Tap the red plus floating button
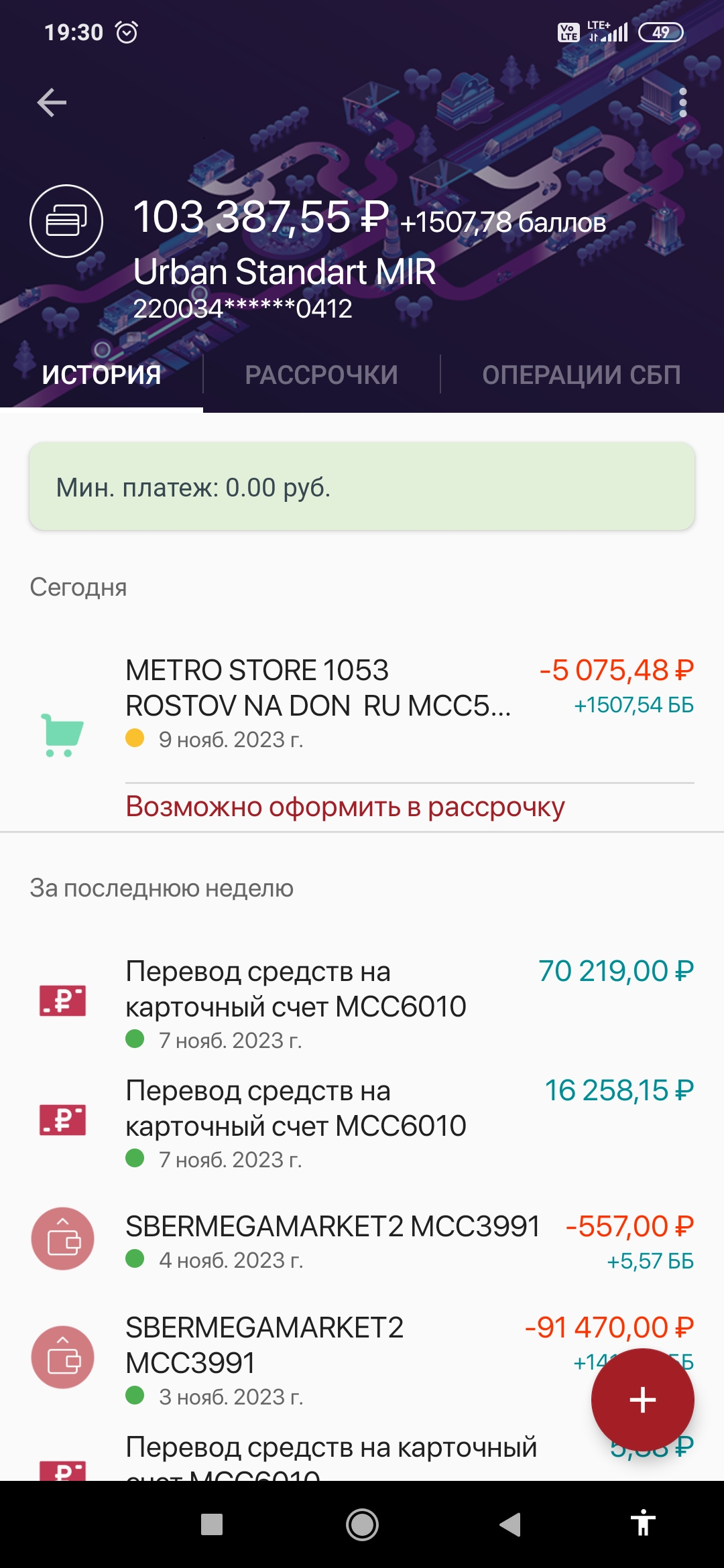Screen dimensions: 724x1568 (x=642, y=1399)
